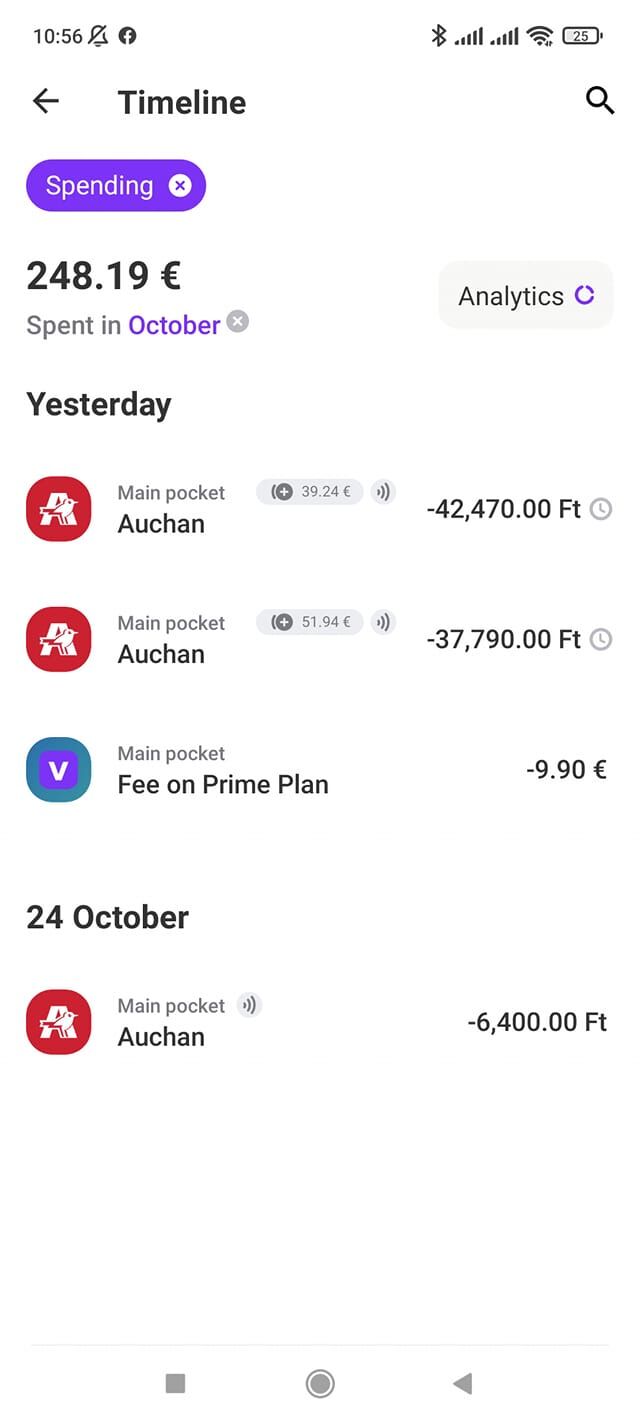The image size is (640, 1422).
Task: Change the October month selection
Action: click(174, 325)
